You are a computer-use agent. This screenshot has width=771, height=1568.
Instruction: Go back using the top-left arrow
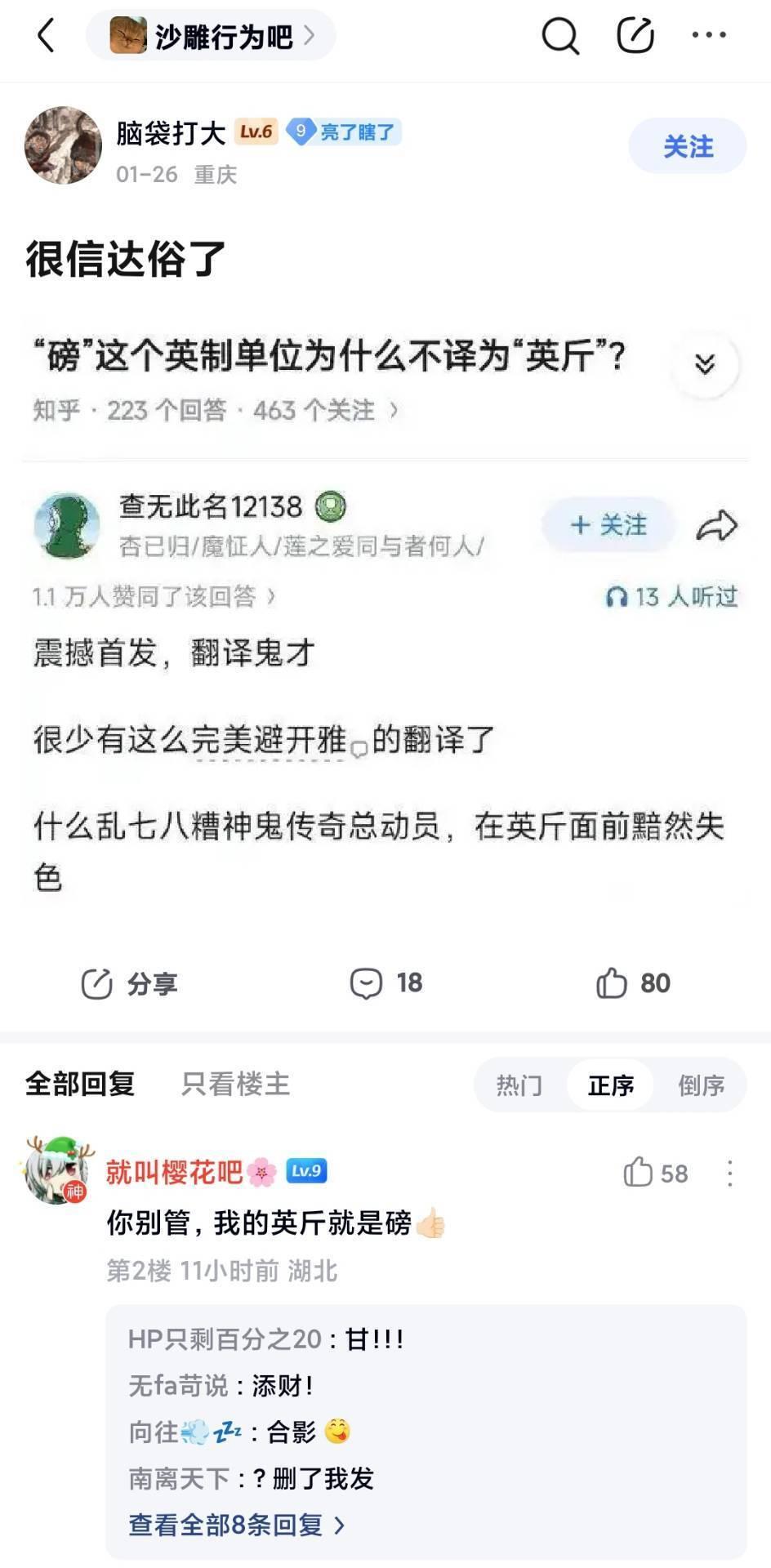(x=47, y=36)
